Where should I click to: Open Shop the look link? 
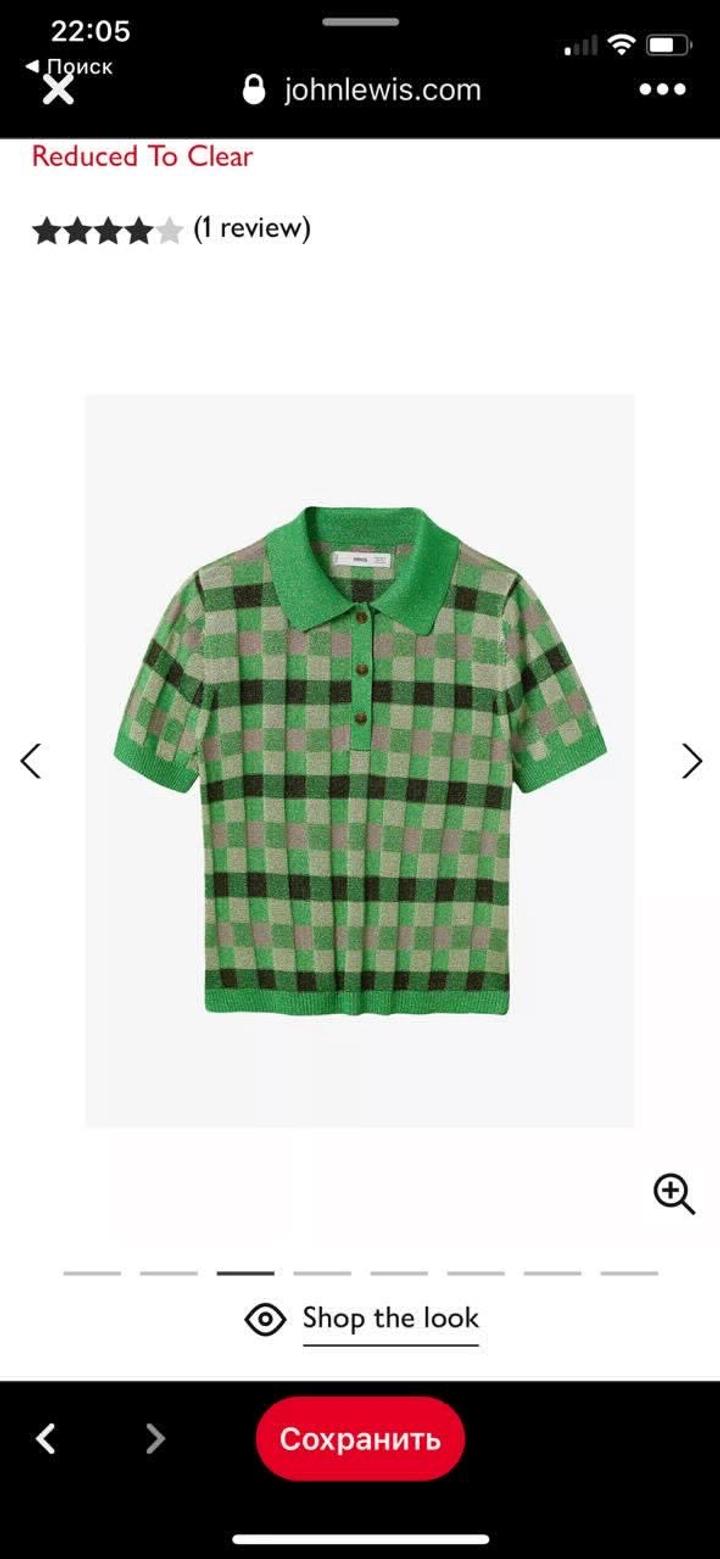(x=390, y=1319)
